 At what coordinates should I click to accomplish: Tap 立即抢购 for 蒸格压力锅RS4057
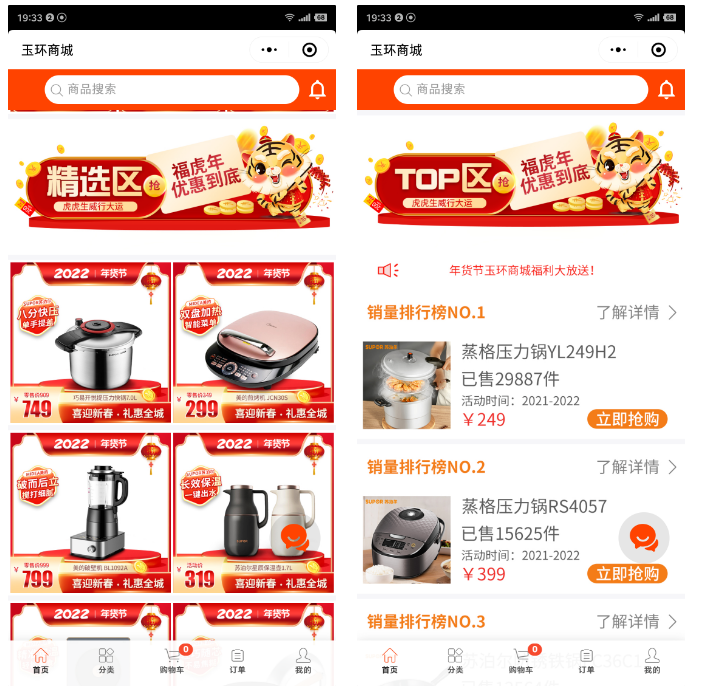(627, 574)
